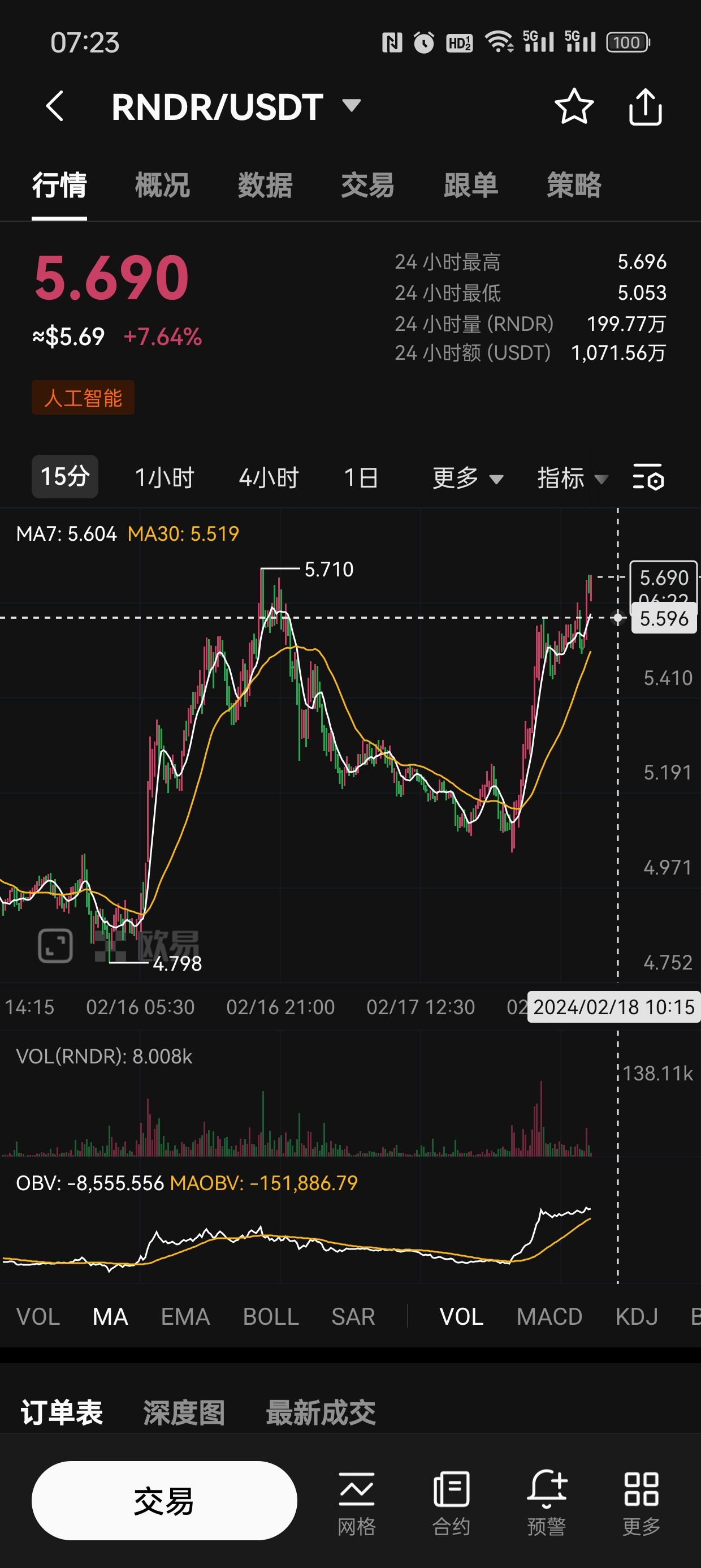Open the 跟单 tab
This screenshot has width=701, height=1568.
click(x=470, y=185)
